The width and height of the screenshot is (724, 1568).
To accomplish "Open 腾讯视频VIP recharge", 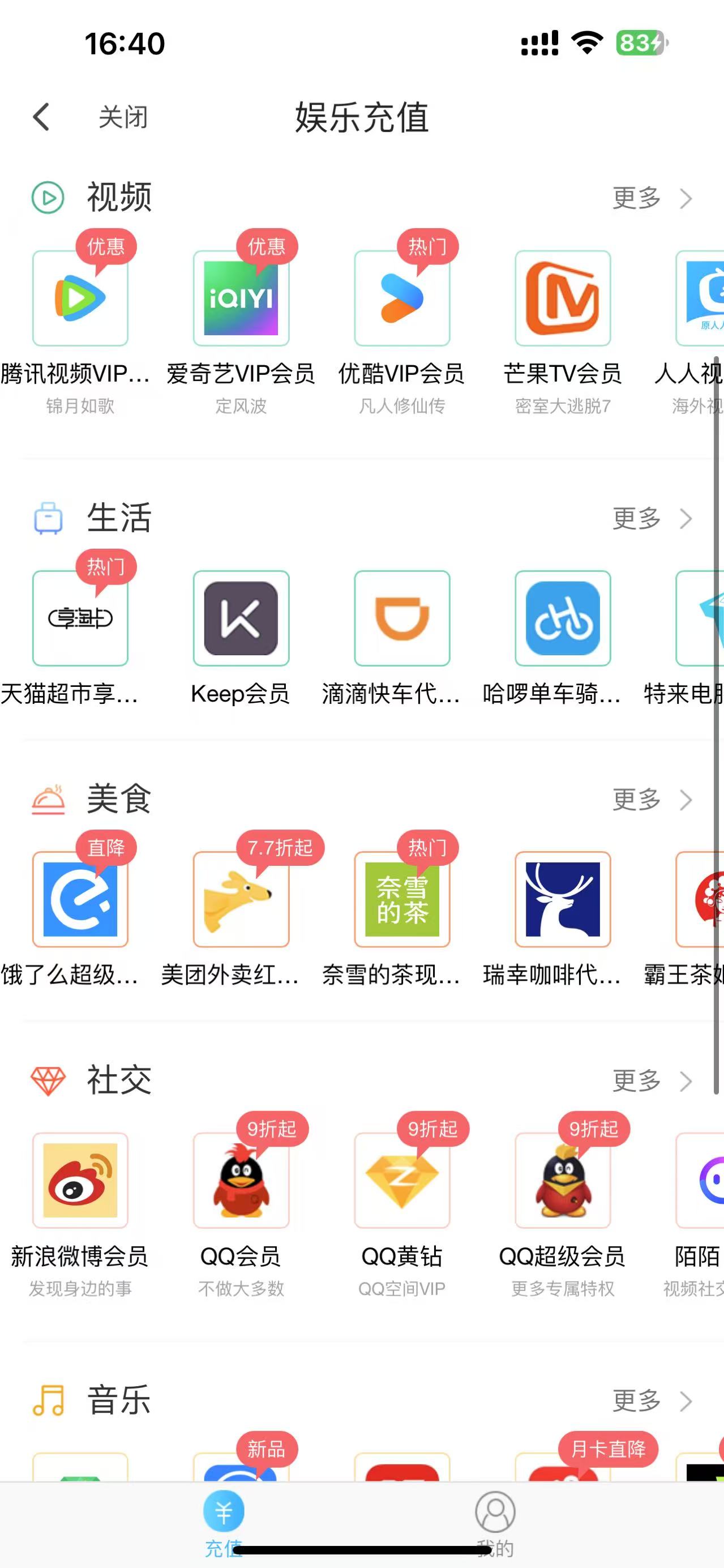I will (x=80, y=298).
